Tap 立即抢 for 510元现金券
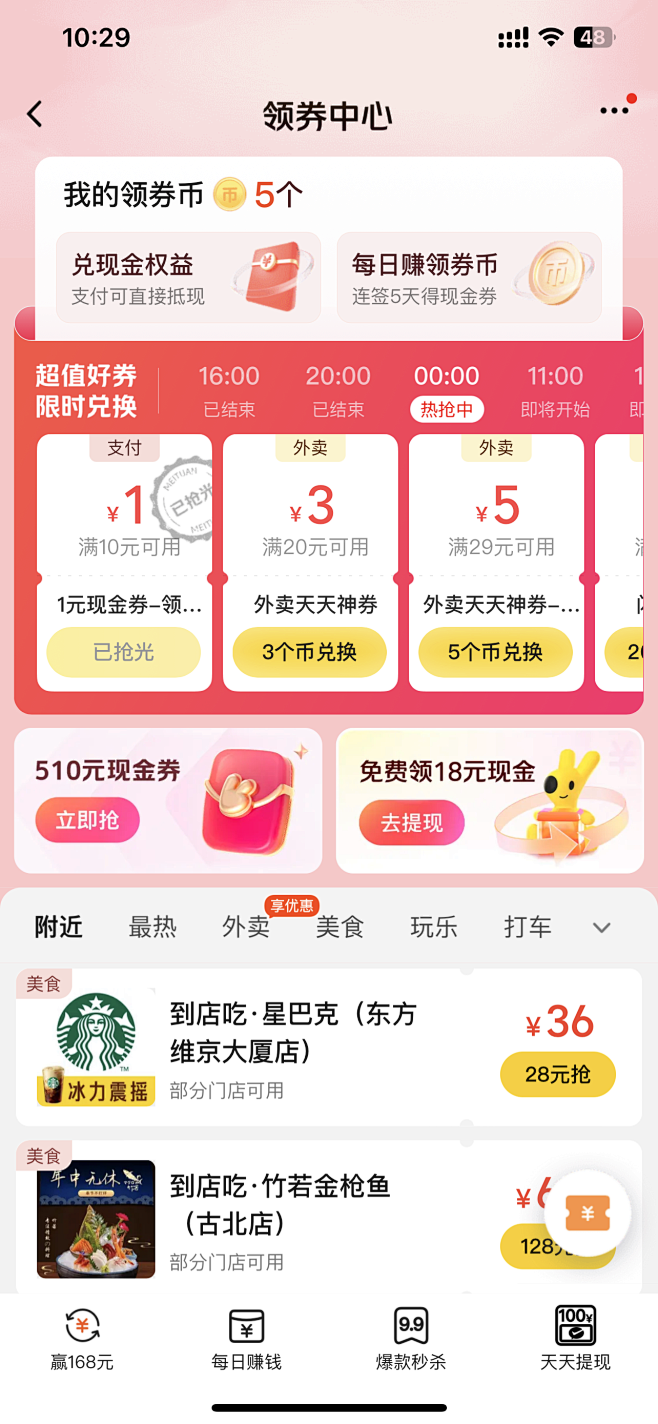The height and width of the screenshot is (1424, 658). [x=87, y=821]
